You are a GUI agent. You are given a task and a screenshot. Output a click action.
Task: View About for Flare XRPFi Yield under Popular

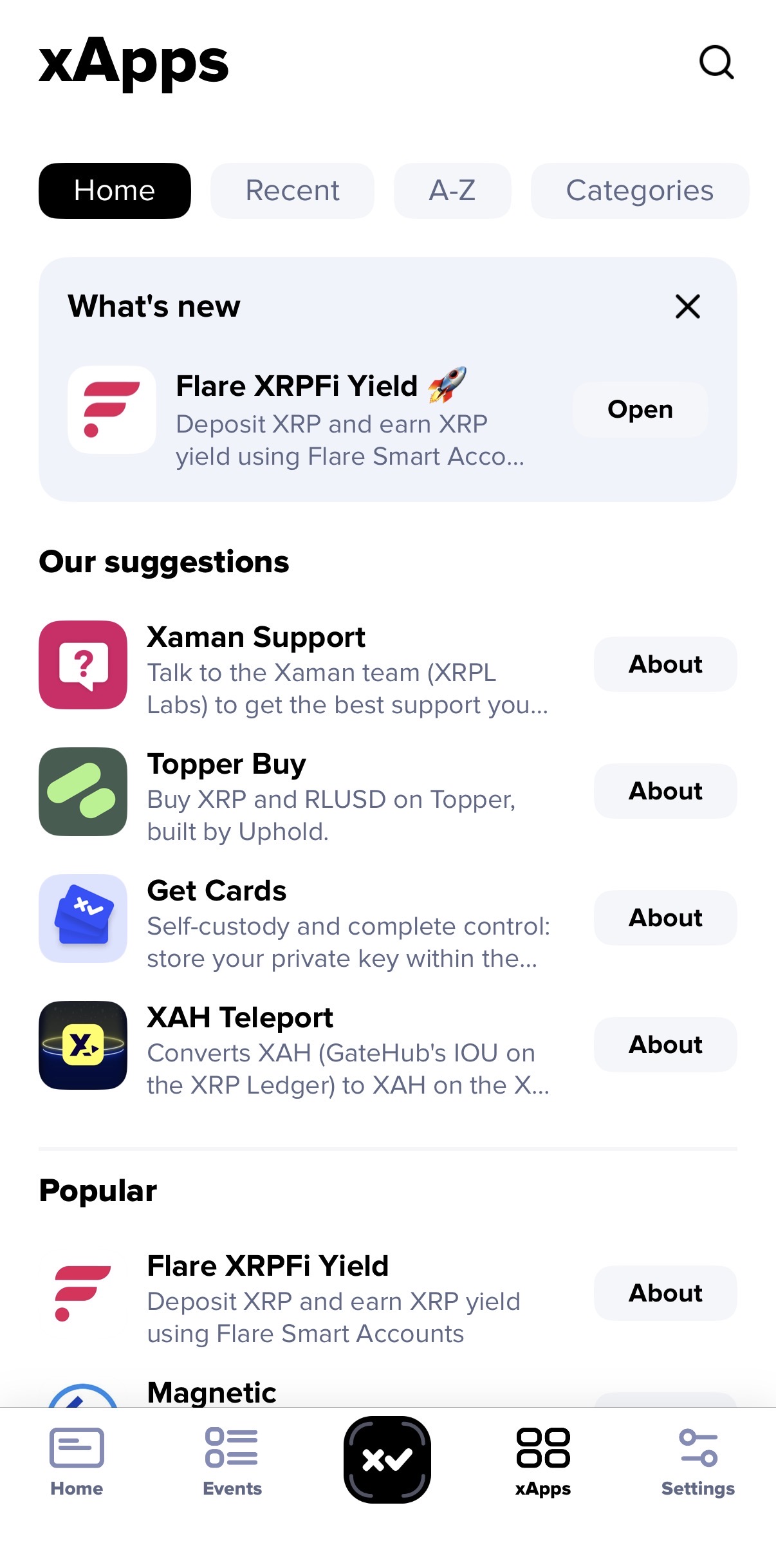click(x=665, y=1293)
